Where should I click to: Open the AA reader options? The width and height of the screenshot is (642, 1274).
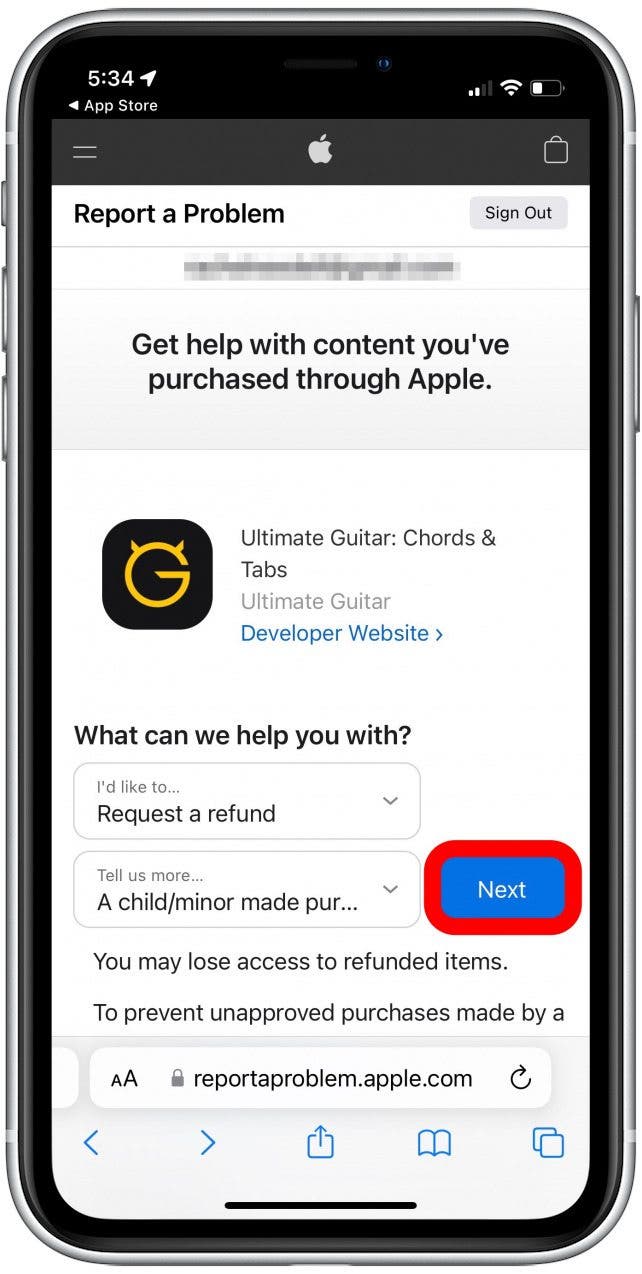pyautogui.click(x=124, y=1079)
